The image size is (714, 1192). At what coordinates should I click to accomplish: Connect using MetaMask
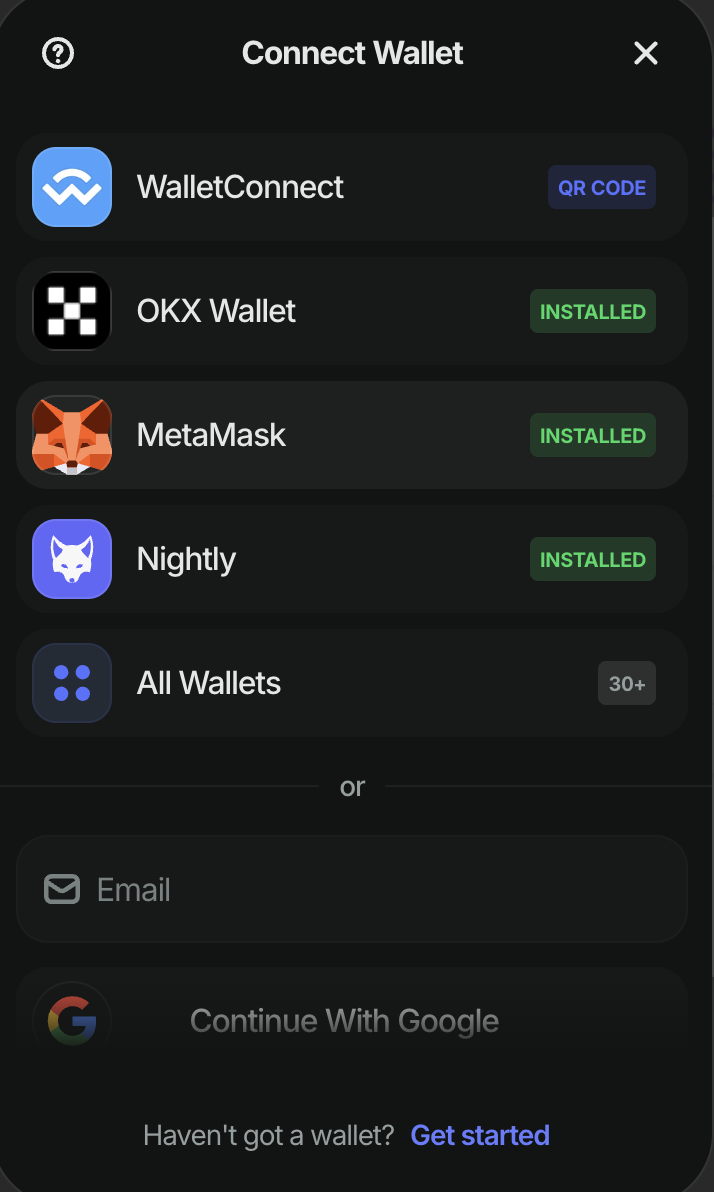point(351,435)
